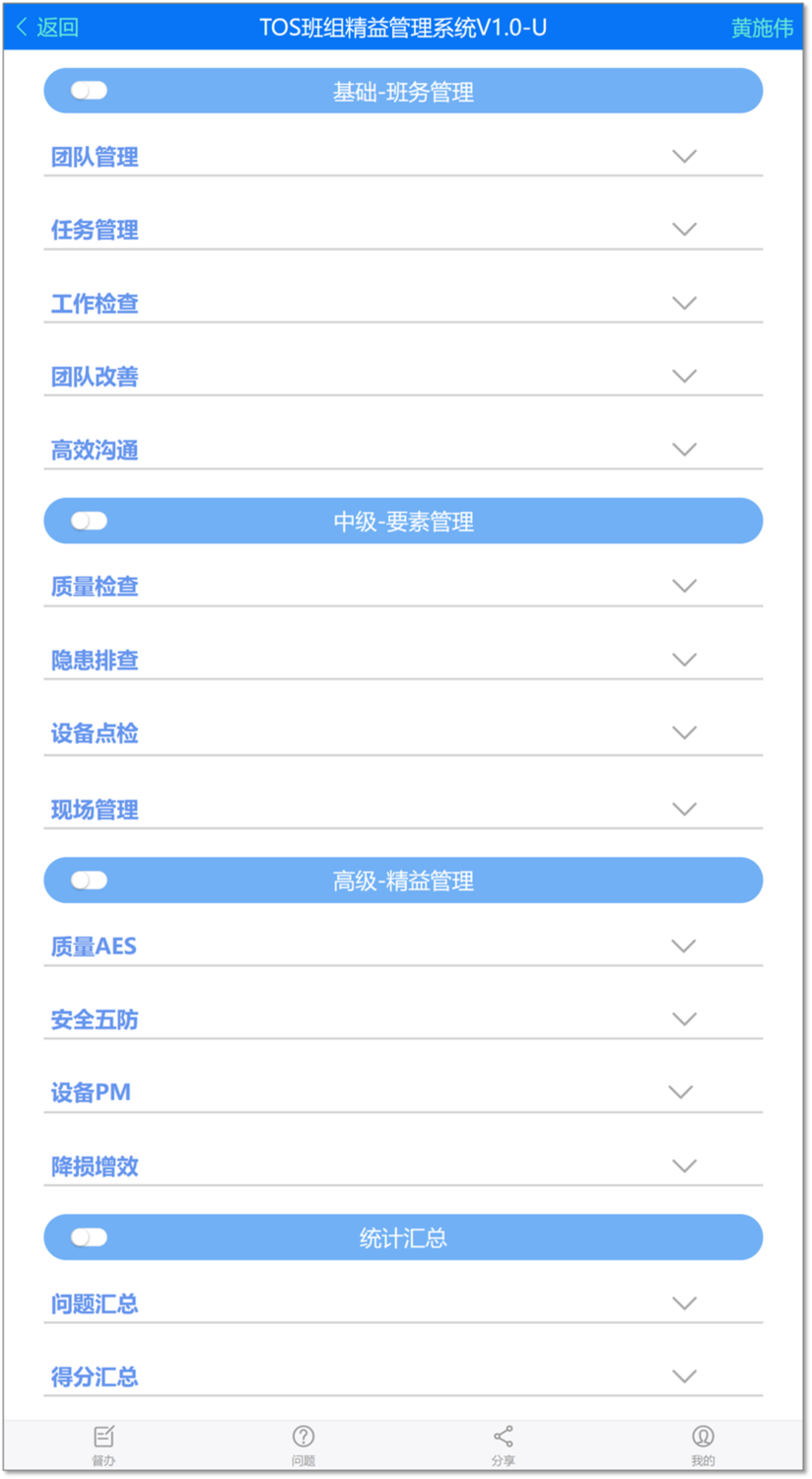The height and width of the screenshot is (1479, 812).
Task: Toggle the 基础-班务管理 section switch
Action: point(89,90)
